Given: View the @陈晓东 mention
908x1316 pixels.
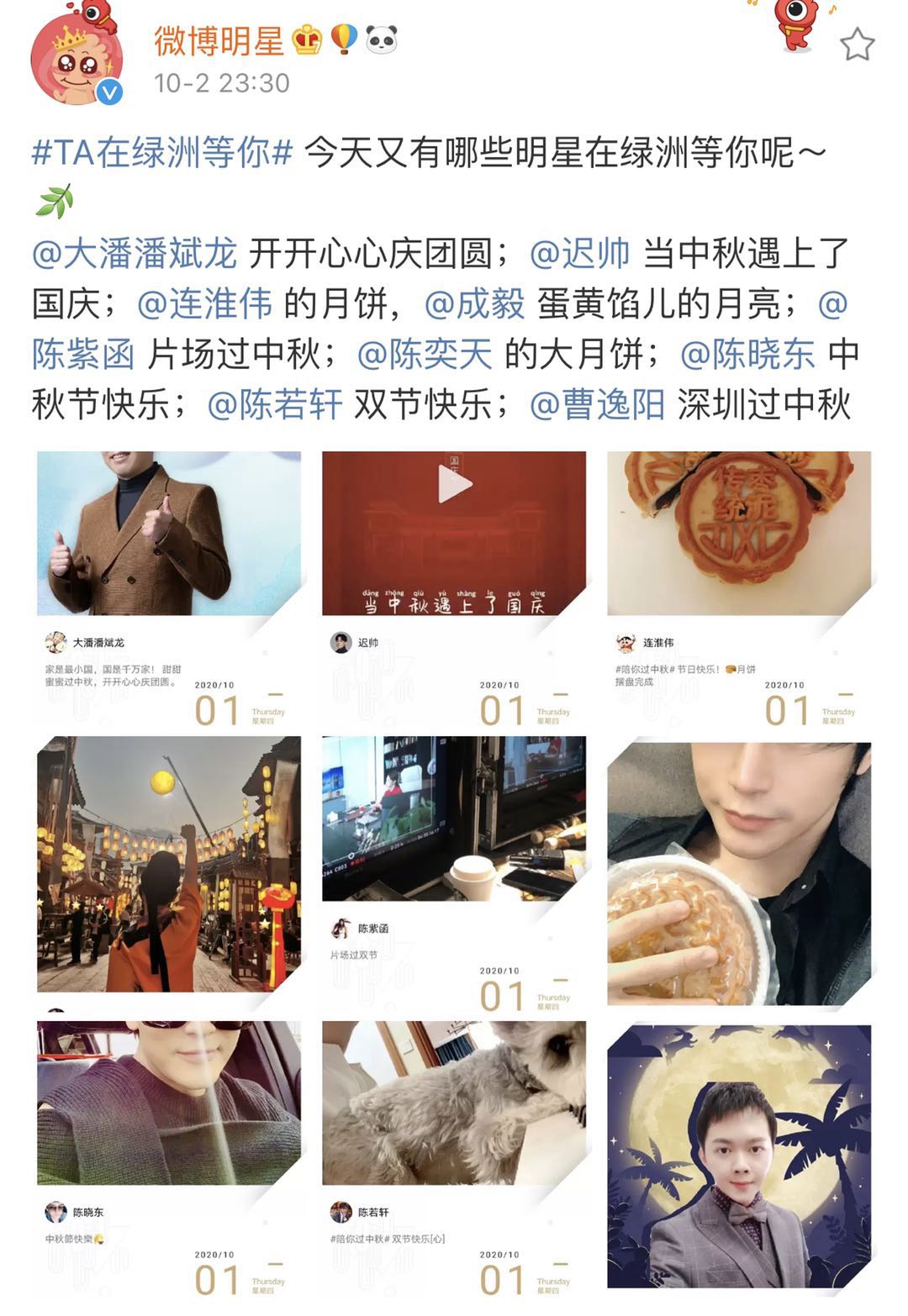Looking at the screenshot, I should (x=747, y=354).
